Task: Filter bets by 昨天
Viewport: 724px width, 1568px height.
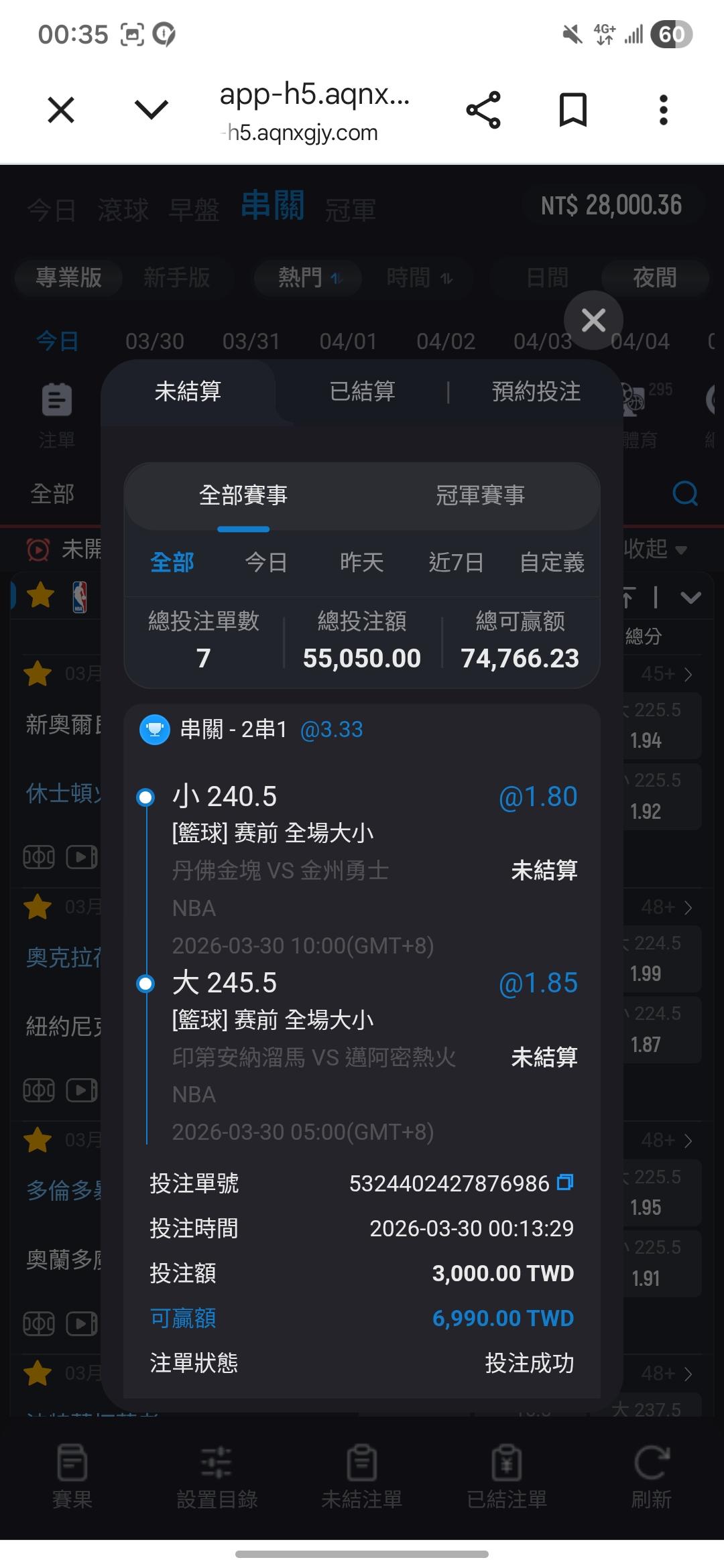Action: click(361, 562)
